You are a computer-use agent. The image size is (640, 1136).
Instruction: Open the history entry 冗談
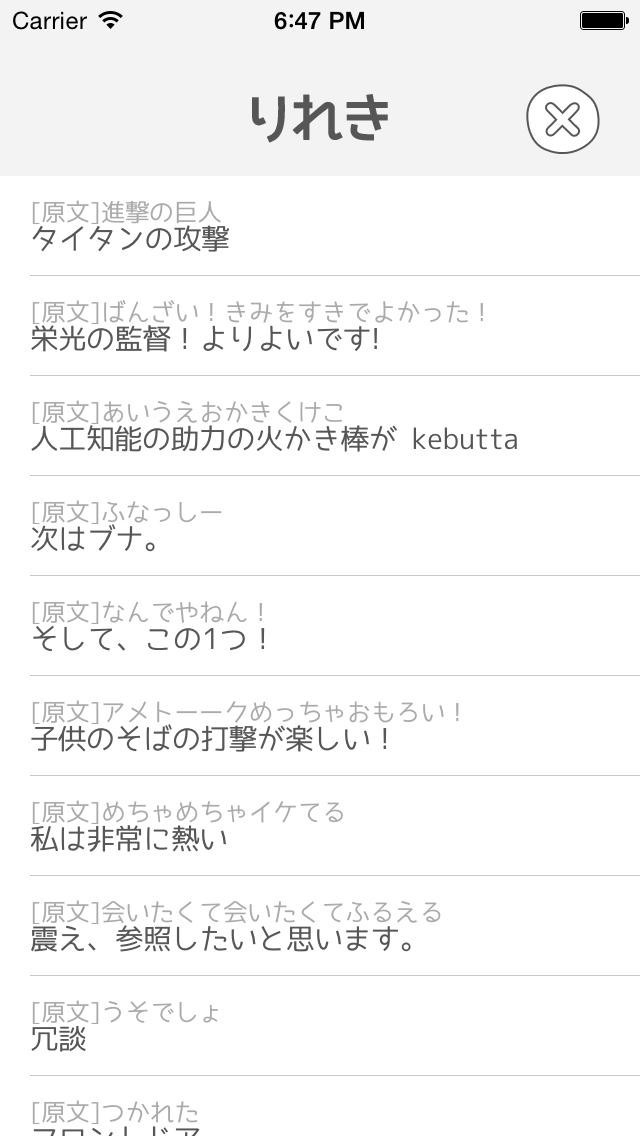tap(320, 1026)
